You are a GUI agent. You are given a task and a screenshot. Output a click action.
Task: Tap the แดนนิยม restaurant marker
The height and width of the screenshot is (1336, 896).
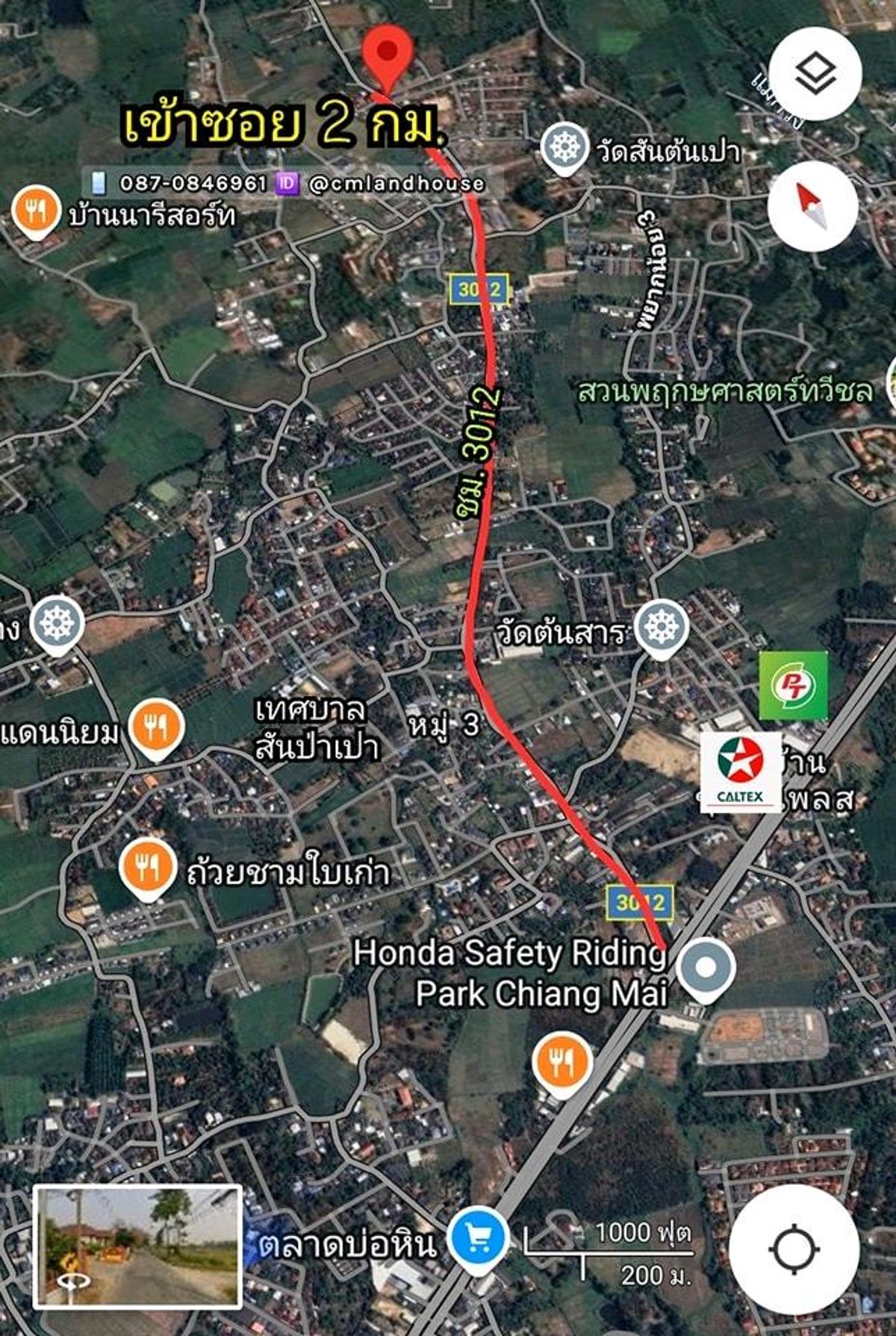click(x=156, y=727)
